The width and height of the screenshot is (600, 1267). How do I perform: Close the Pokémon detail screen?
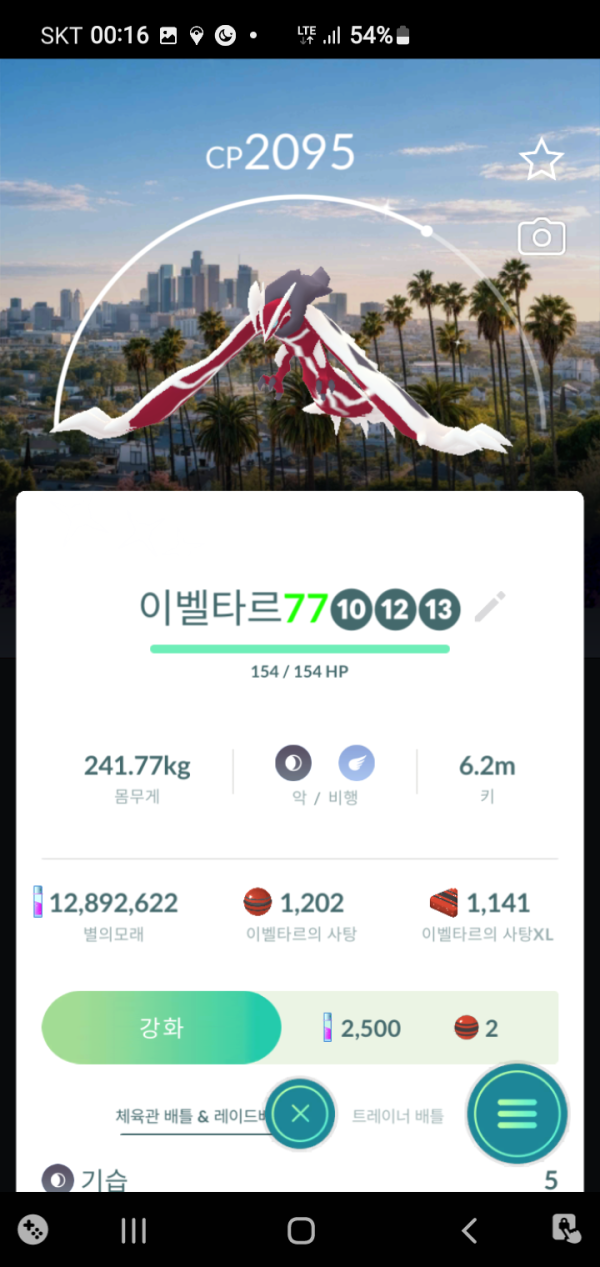coord(300,1113)
